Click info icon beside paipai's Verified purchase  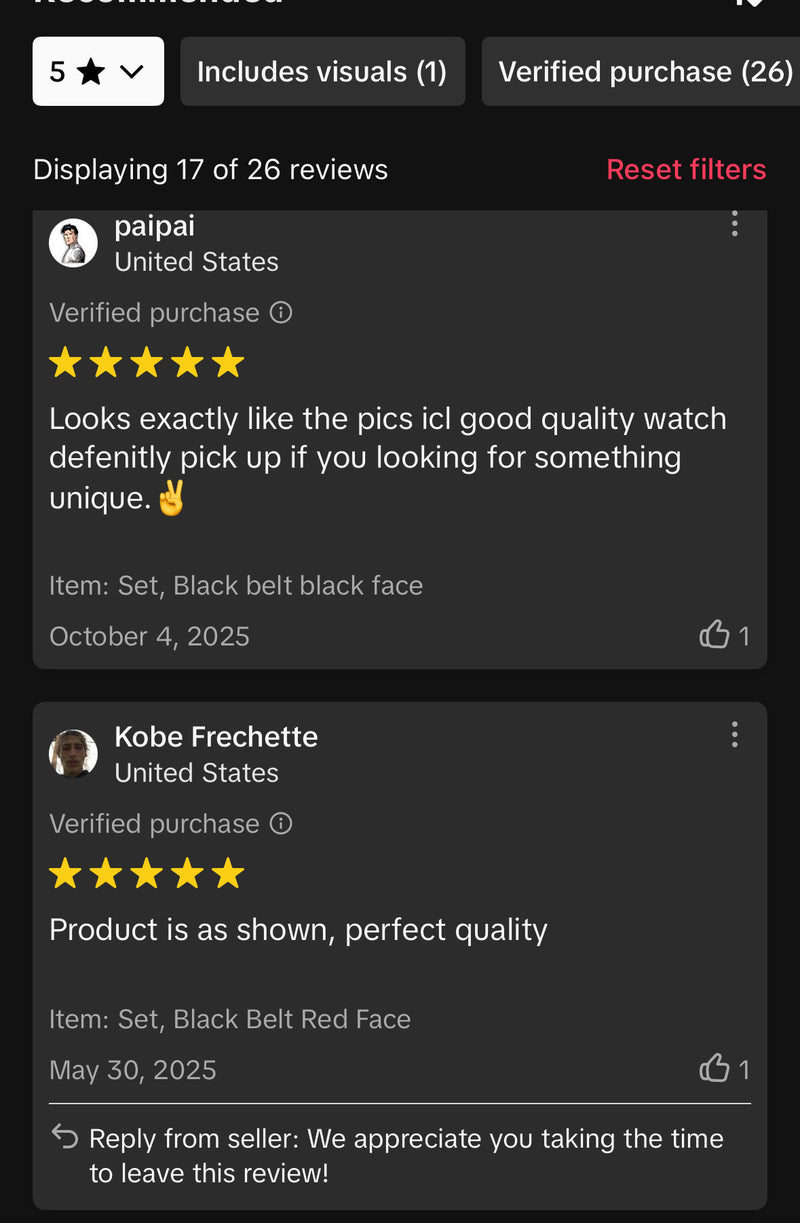pyautogui.click(x=282, y=313)
